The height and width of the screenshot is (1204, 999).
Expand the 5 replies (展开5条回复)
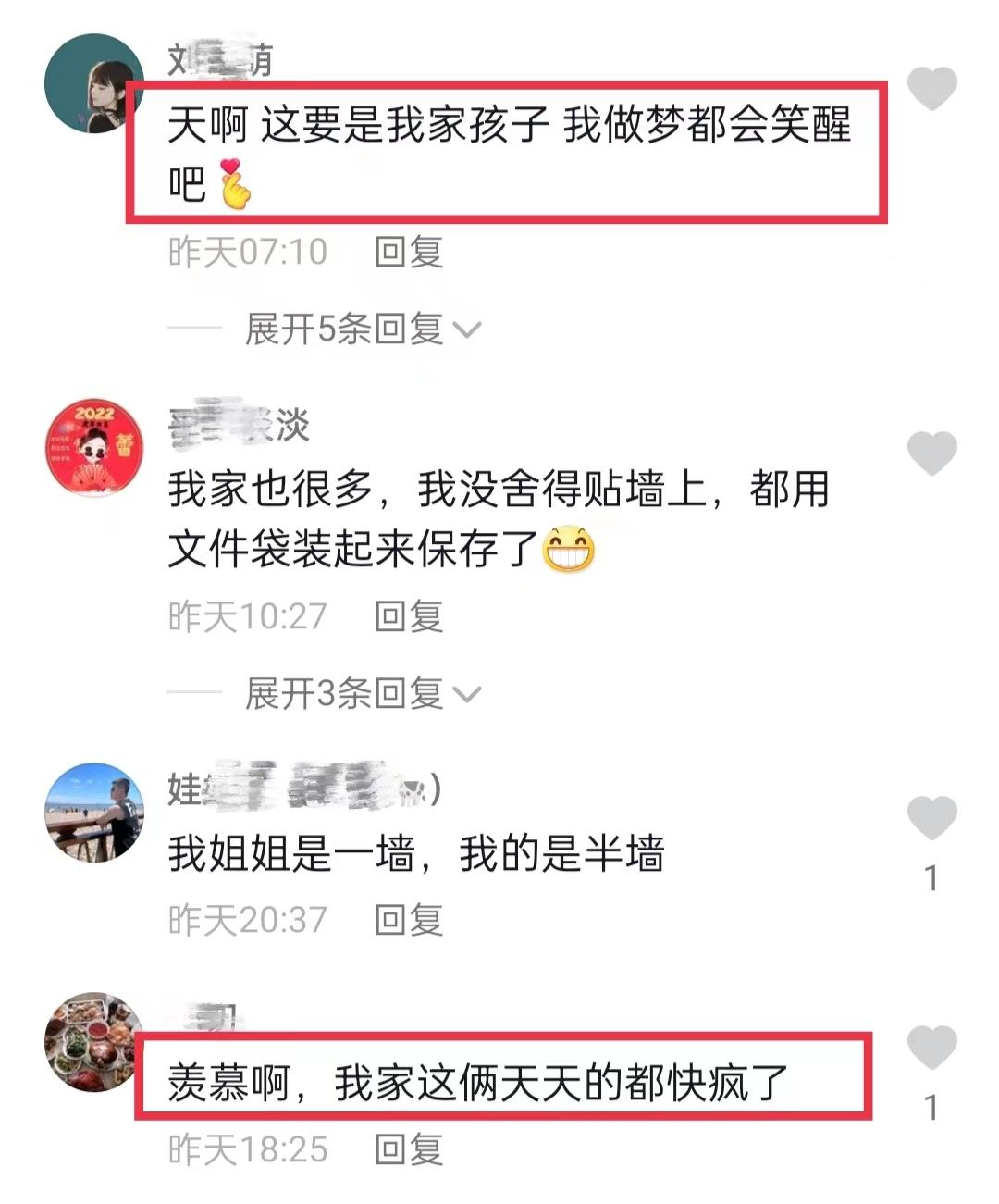pos(362,329)
